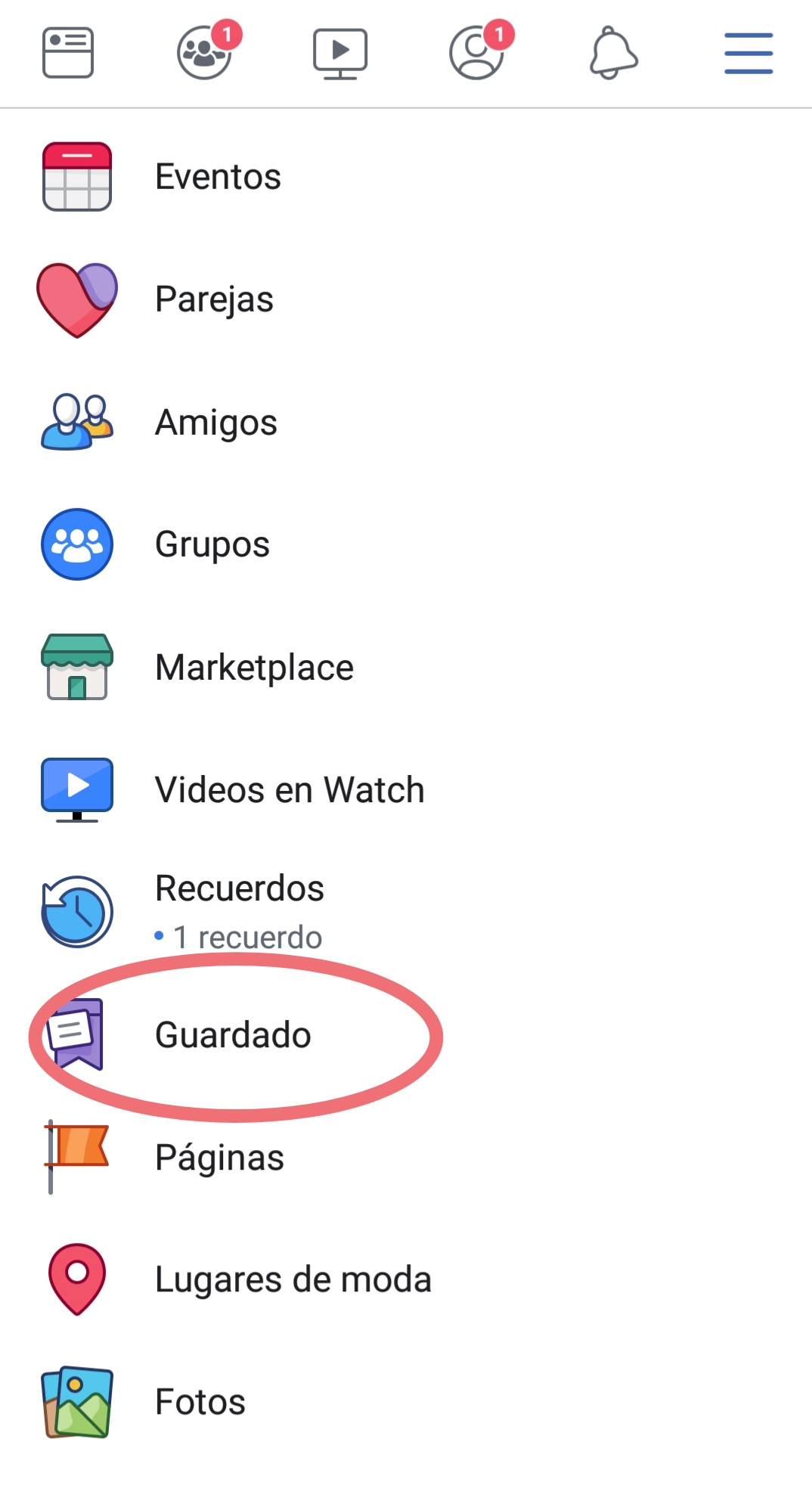
Task: Open Lugares de moda
Action: tap(406, 1279)
